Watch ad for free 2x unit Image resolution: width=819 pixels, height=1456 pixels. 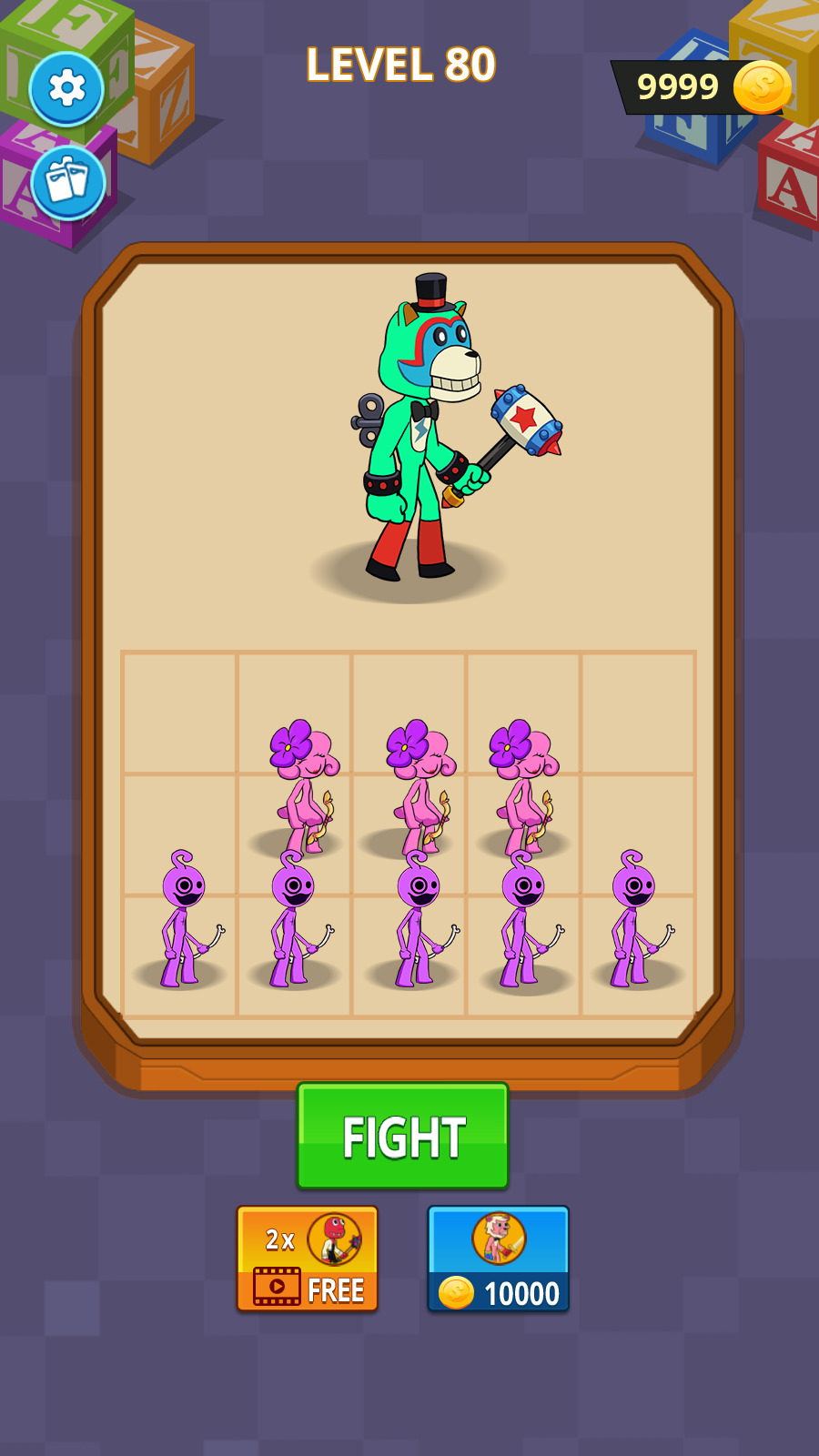pos(308,1259)
